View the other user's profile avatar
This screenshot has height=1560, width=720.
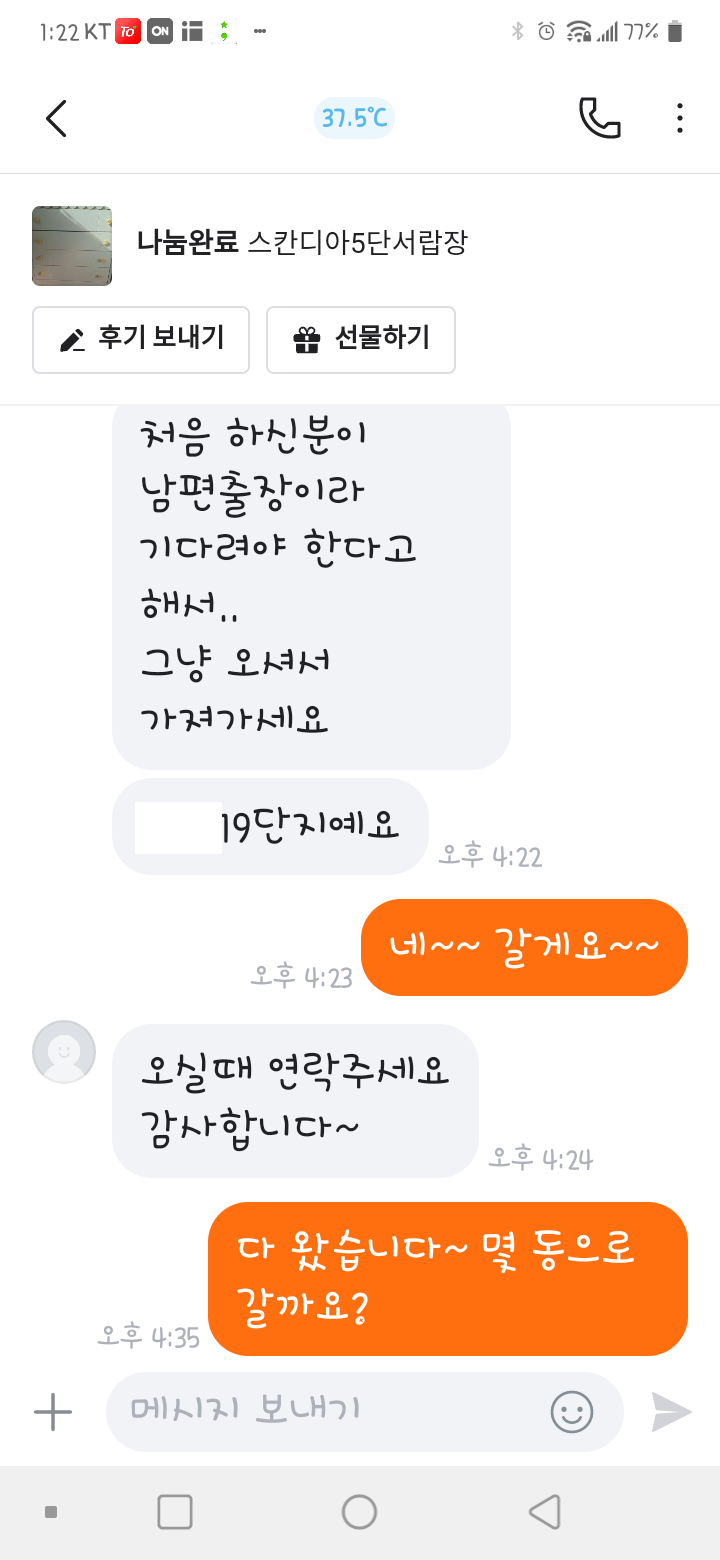coord(64,1052)
